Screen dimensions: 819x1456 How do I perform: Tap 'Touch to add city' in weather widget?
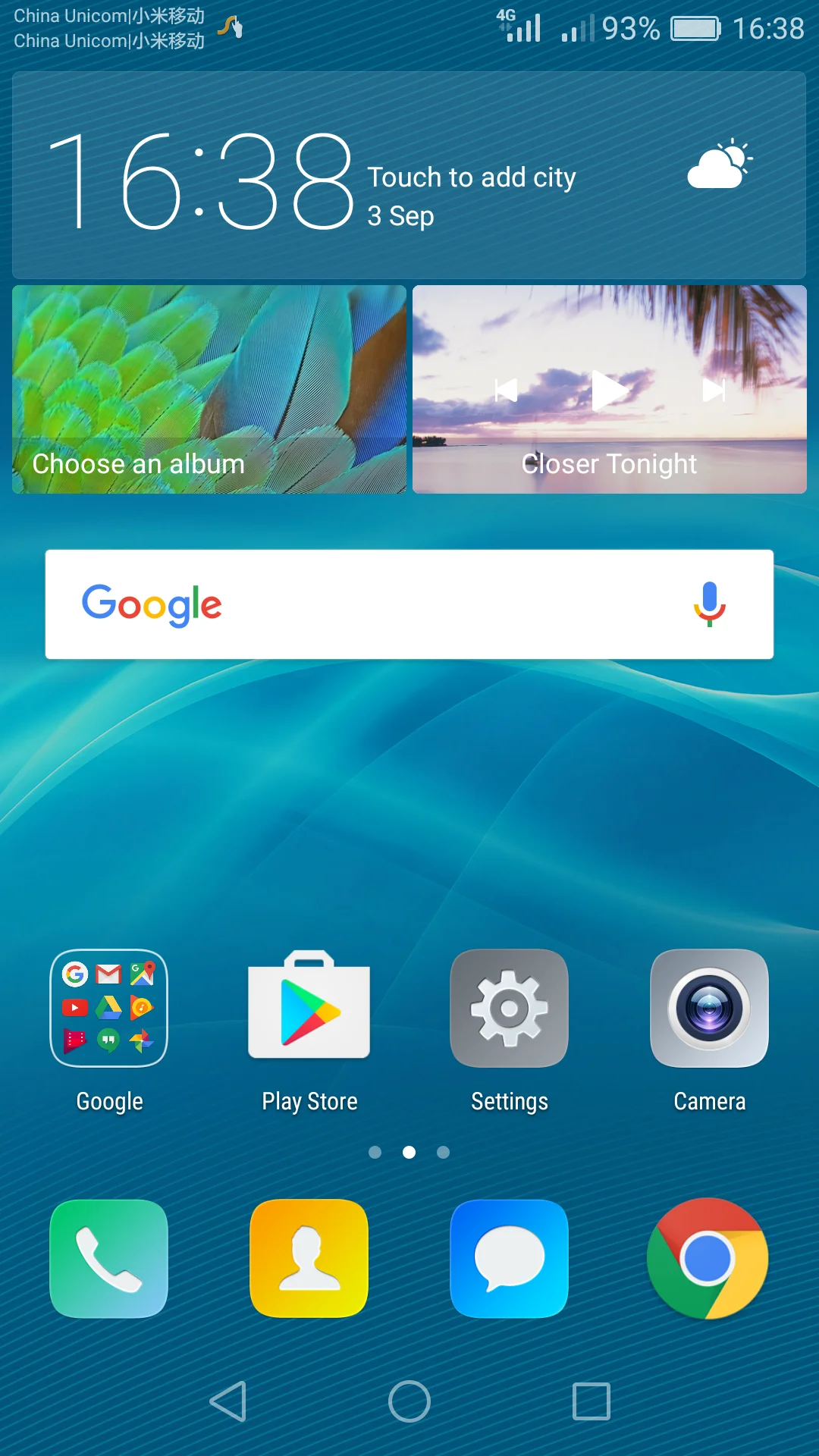[472, 177]
